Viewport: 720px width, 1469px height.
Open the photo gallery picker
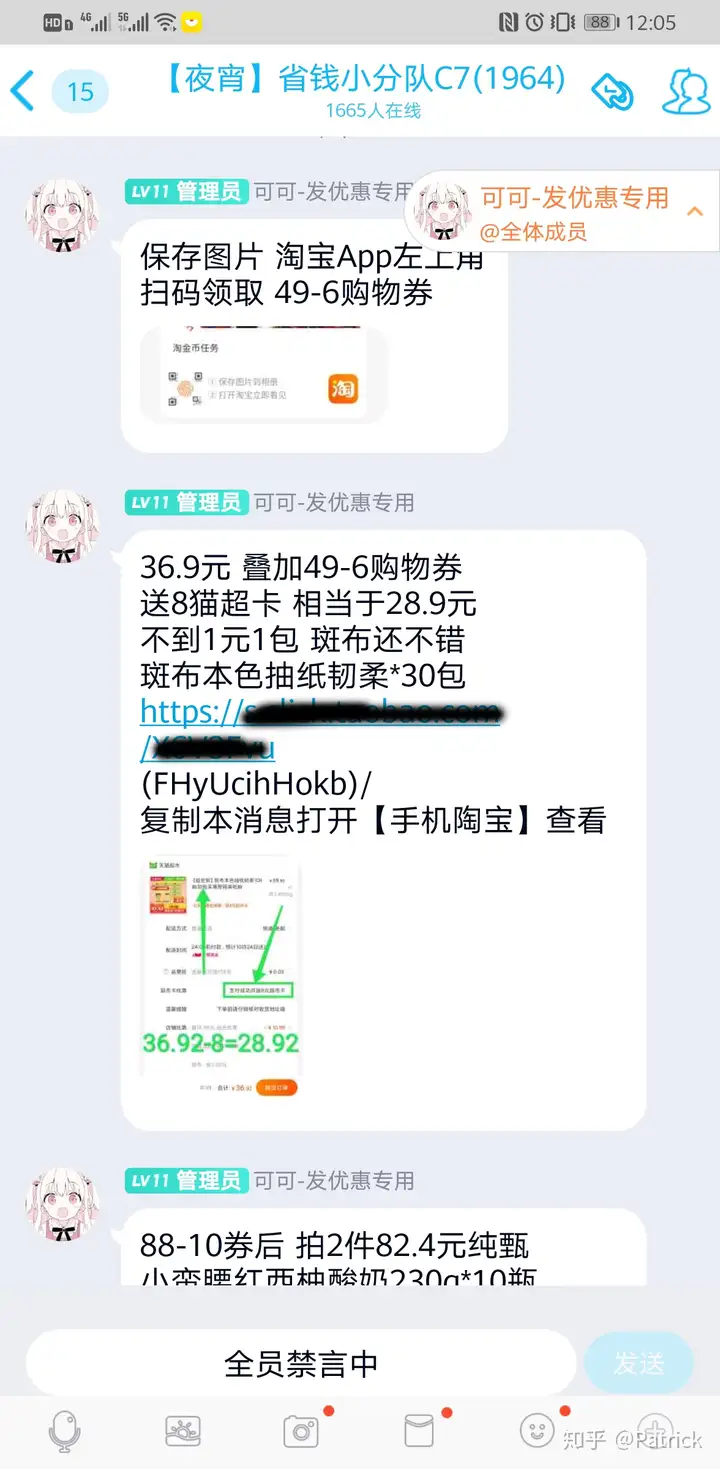coord(183,1432)
